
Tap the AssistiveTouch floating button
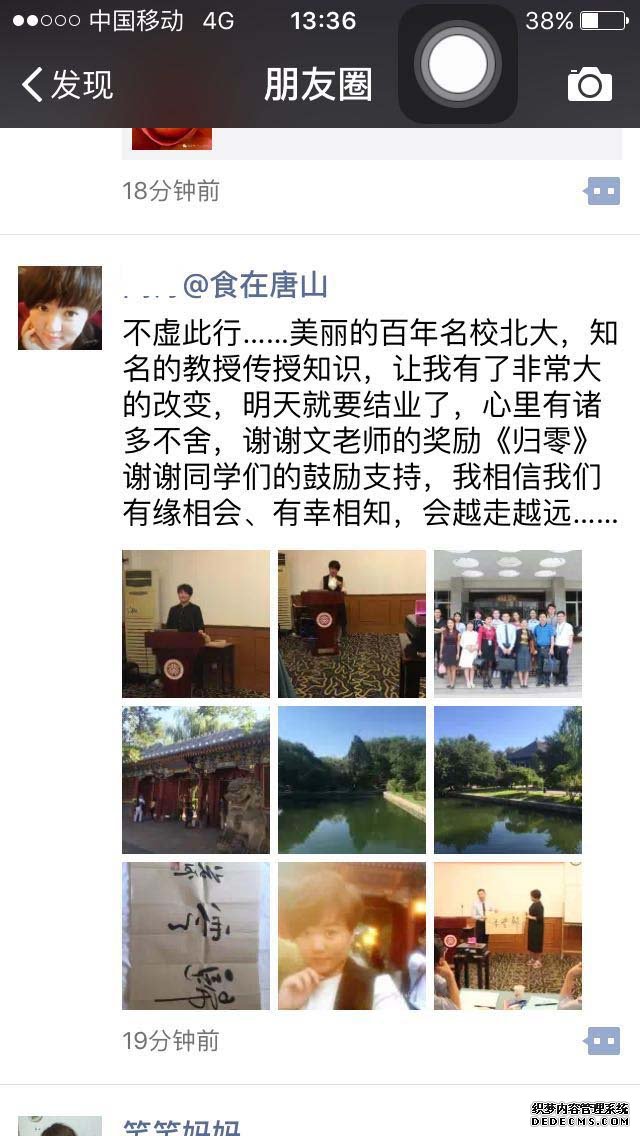458,63
